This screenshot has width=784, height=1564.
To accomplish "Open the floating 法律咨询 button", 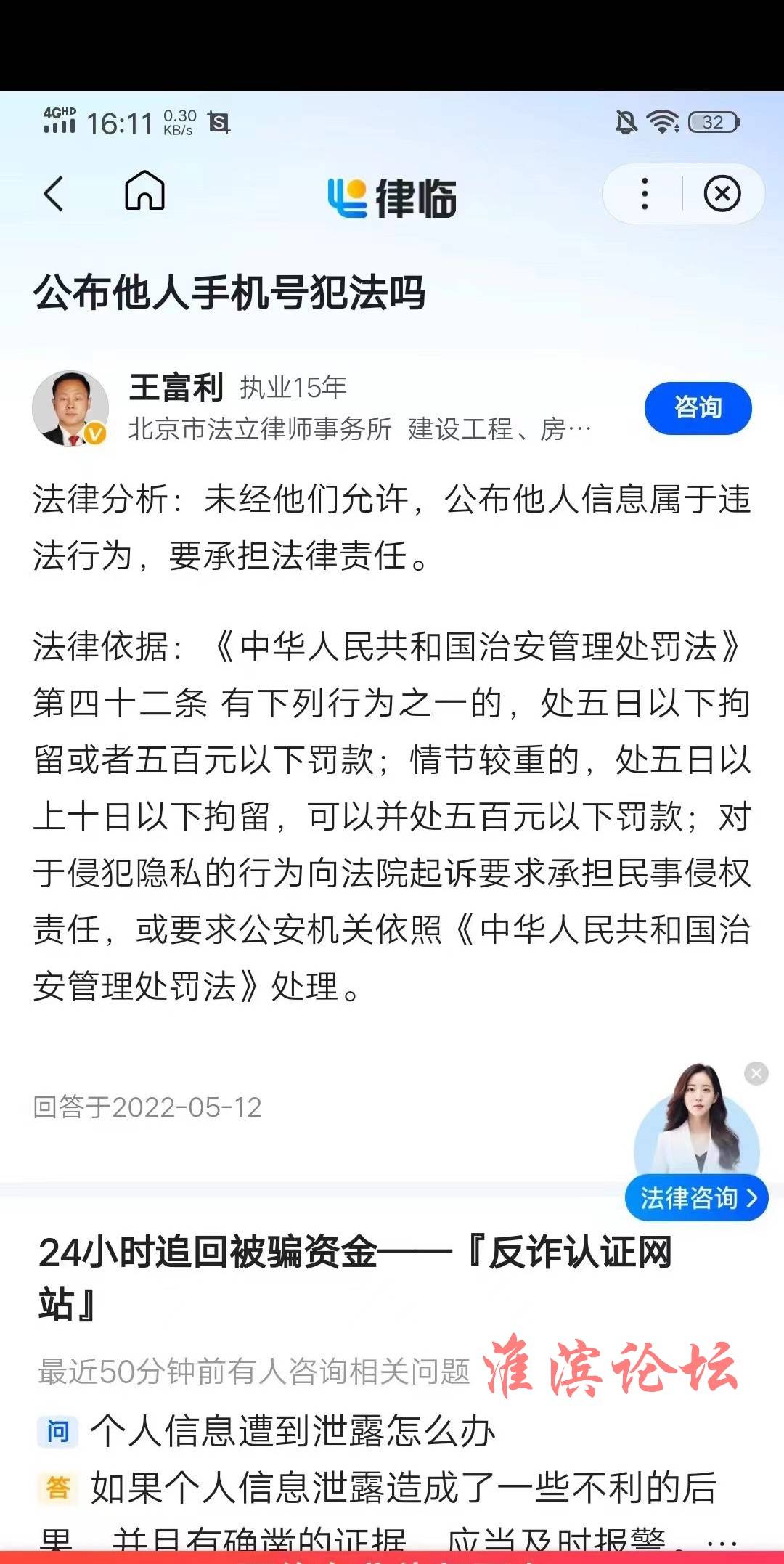I will (x=696, y=1197).
